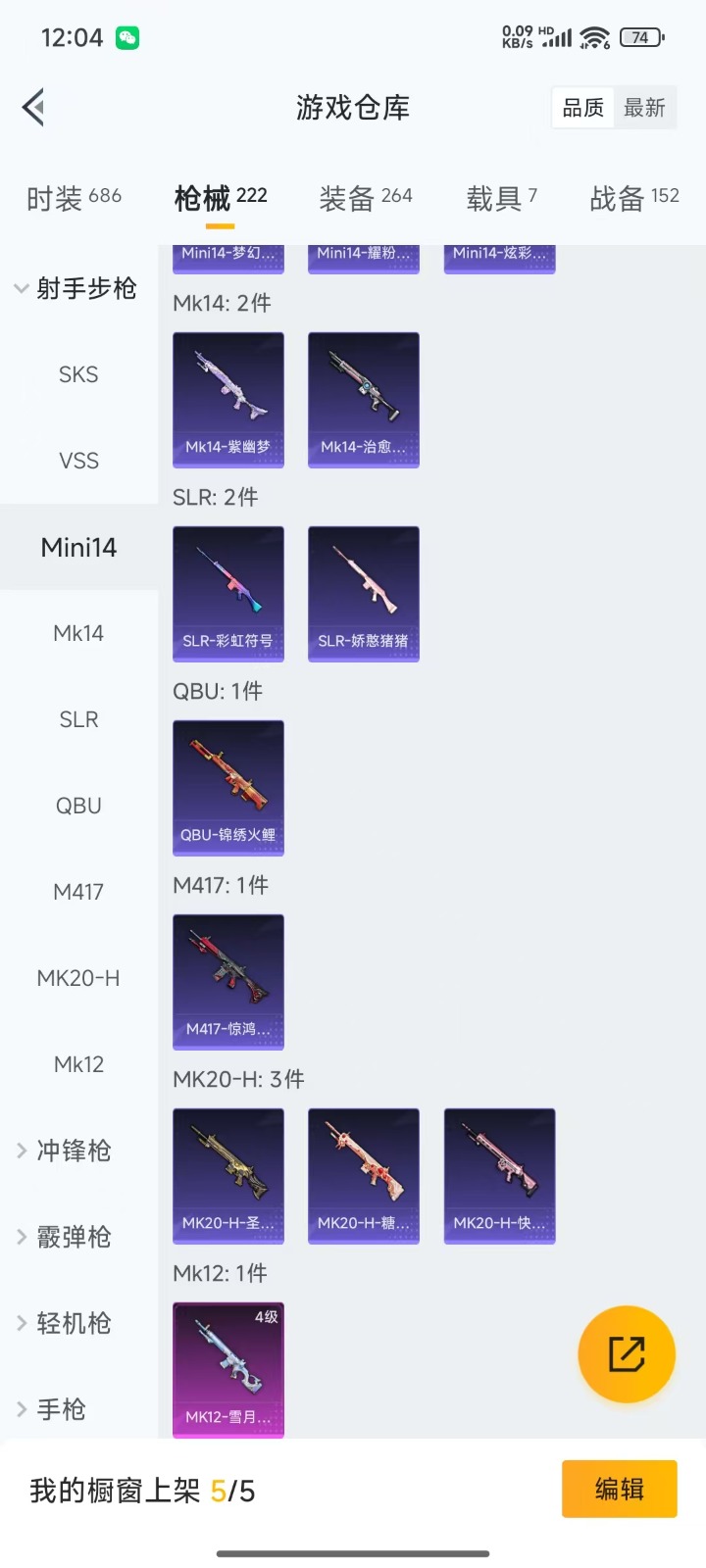View the SLR-彩虹符号 skin
The height and width of the screenshot is (1568, 706).
pyautogui.click(x=228, y=593)
